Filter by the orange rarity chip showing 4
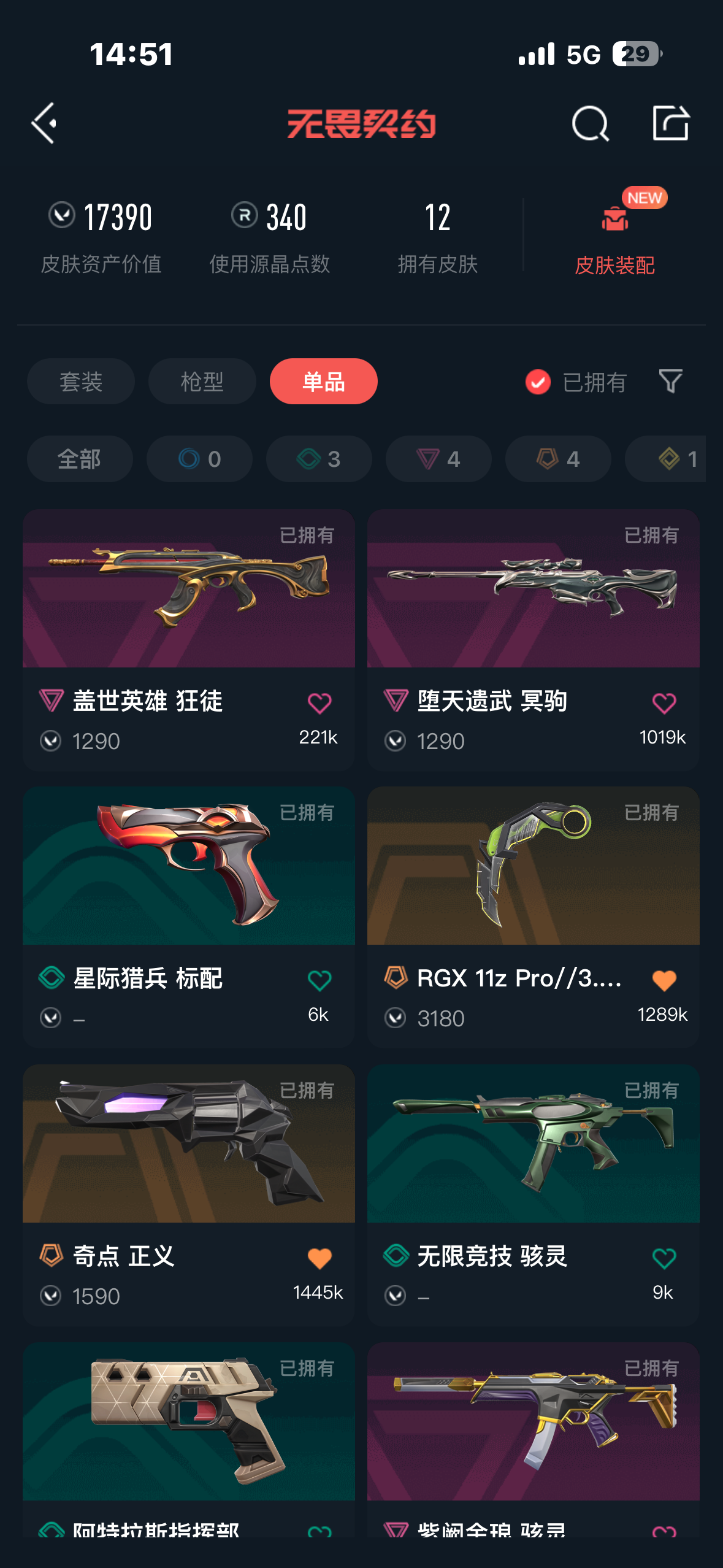The width and height of the screenshot is (723, 1568). [x=558, y=459]
